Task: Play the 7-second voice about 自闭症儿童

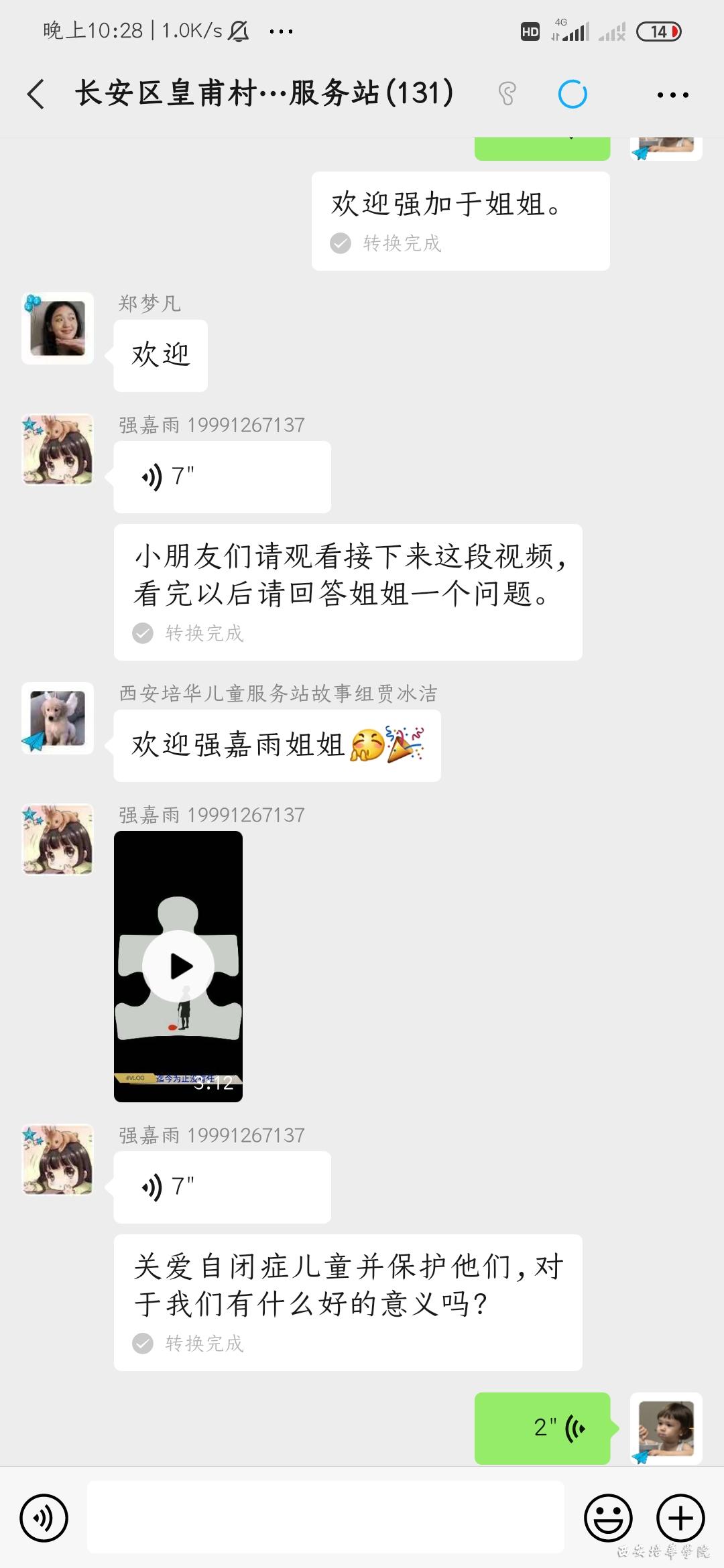Action: (x=221, y=1187)
